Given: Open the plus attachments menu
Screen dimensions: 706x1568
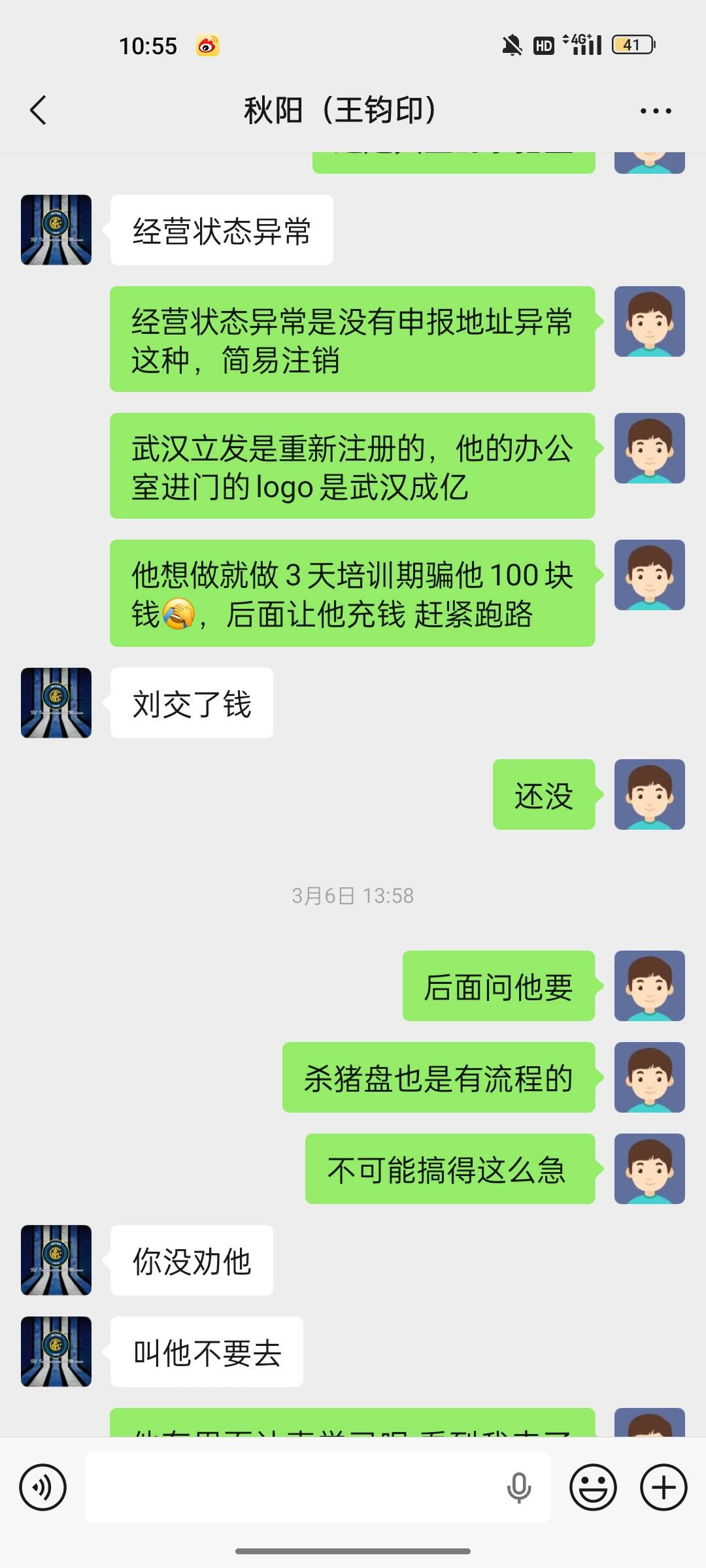Looking at the screenshot, I should 664,1488.
